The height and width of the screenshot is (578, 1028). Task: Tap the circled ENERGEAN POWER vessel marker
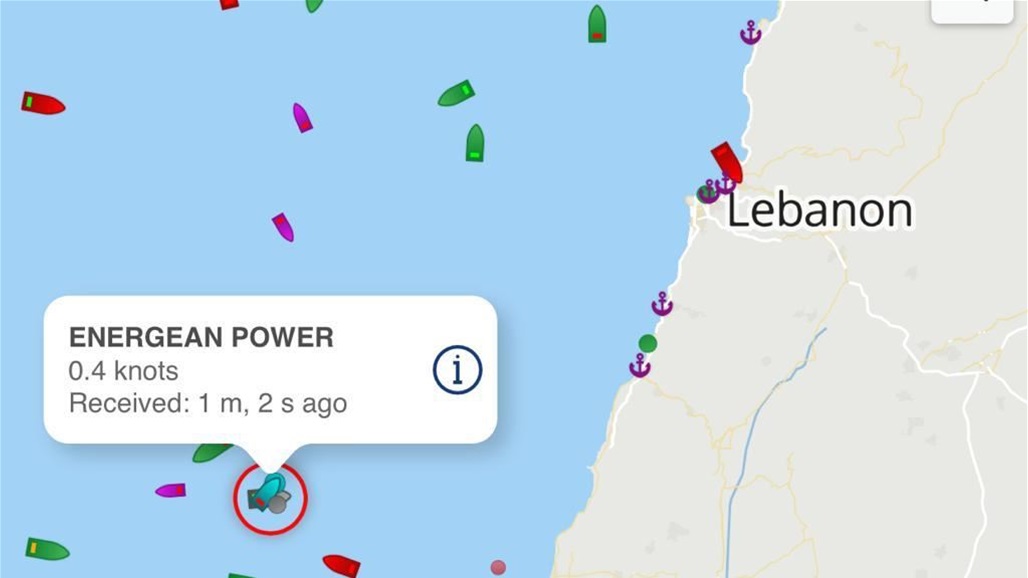point(270,497)
